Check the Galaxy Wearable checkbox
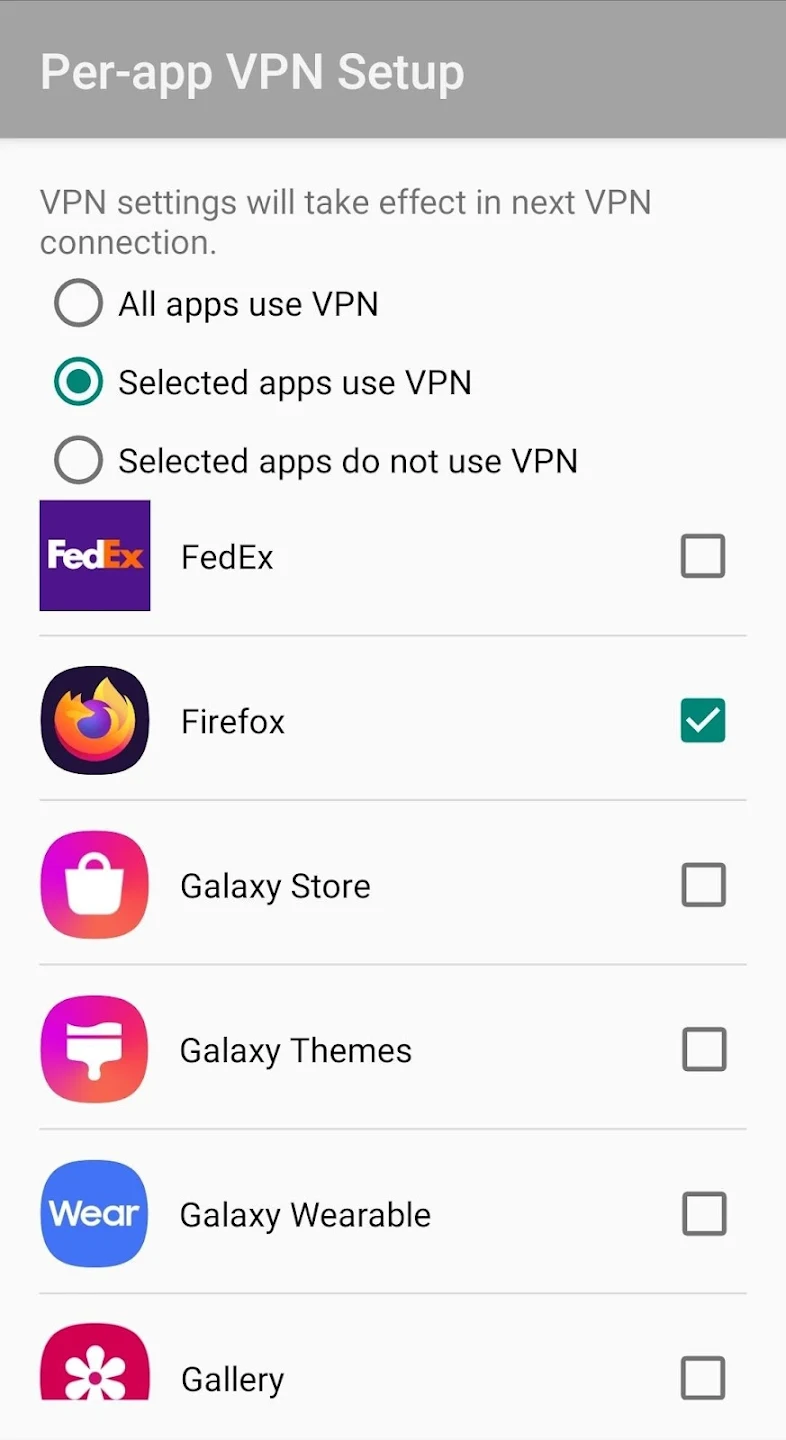Viewport: 786px width, 1440px height. [702, 1213]
